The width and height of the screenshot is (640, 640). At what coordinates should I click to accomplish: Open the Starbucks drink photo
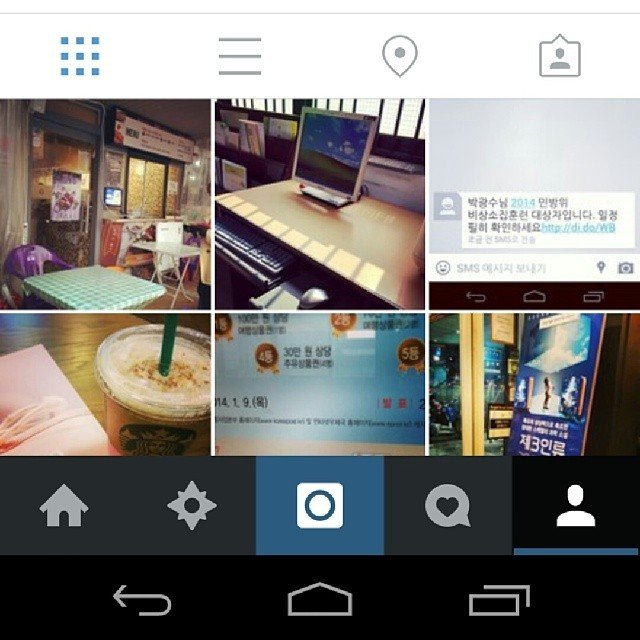(105, 384)
